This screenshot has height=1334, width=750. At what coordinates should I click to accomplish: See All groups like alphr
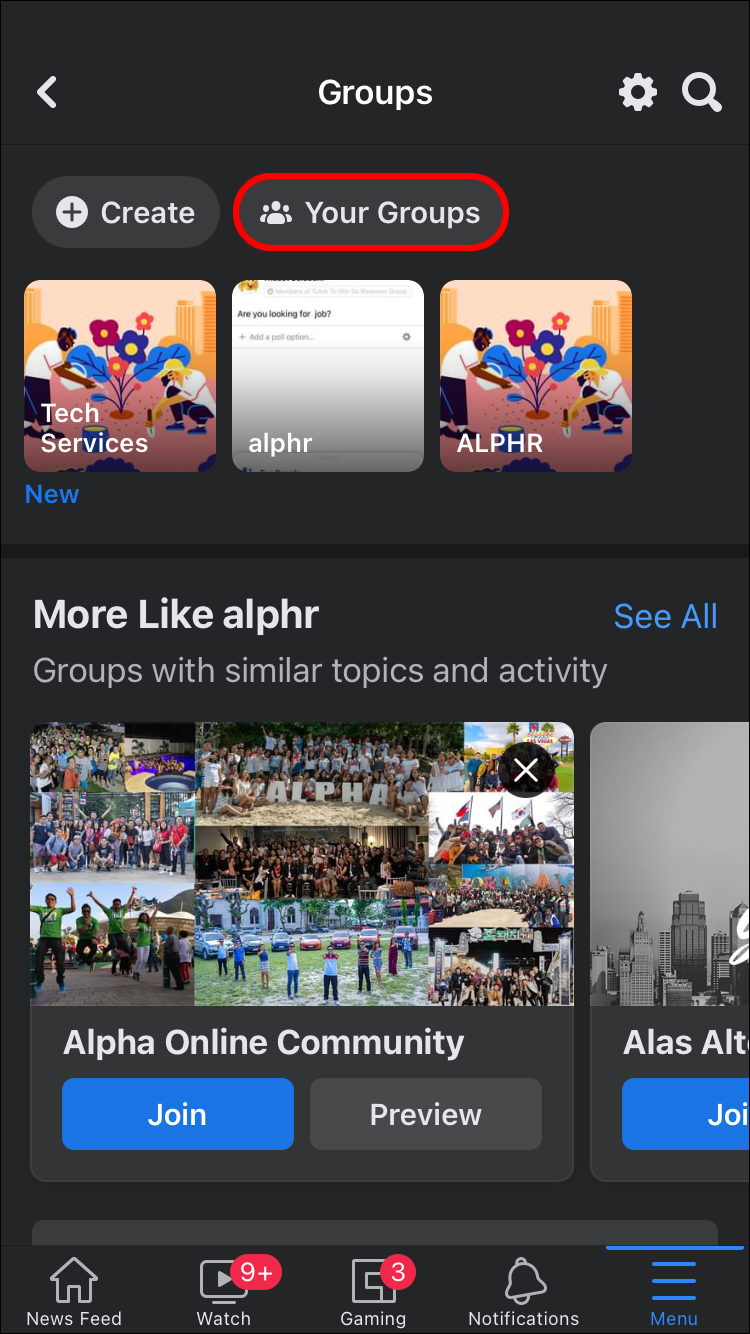pyautogui.click(x=665, y=616)
